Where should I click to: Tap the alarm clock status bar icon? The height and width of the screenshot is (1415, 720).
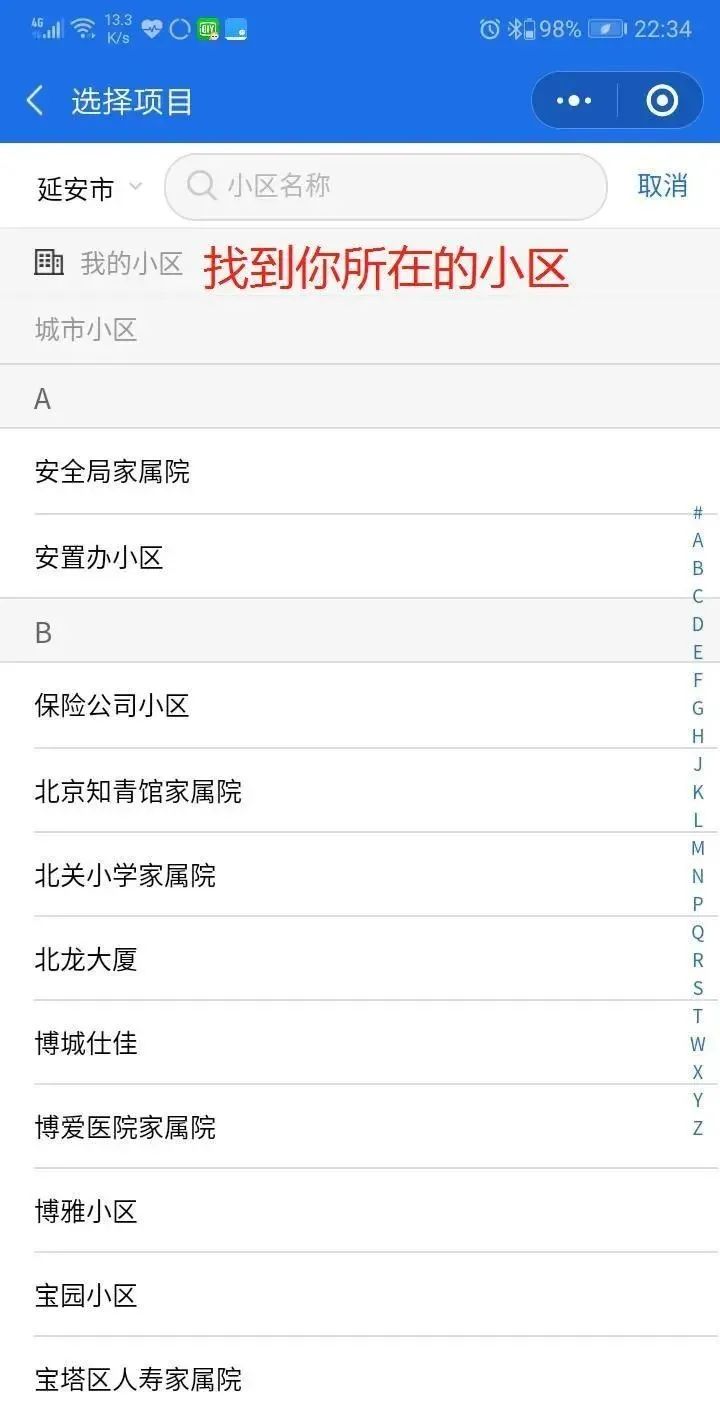[x=489, y=29]
